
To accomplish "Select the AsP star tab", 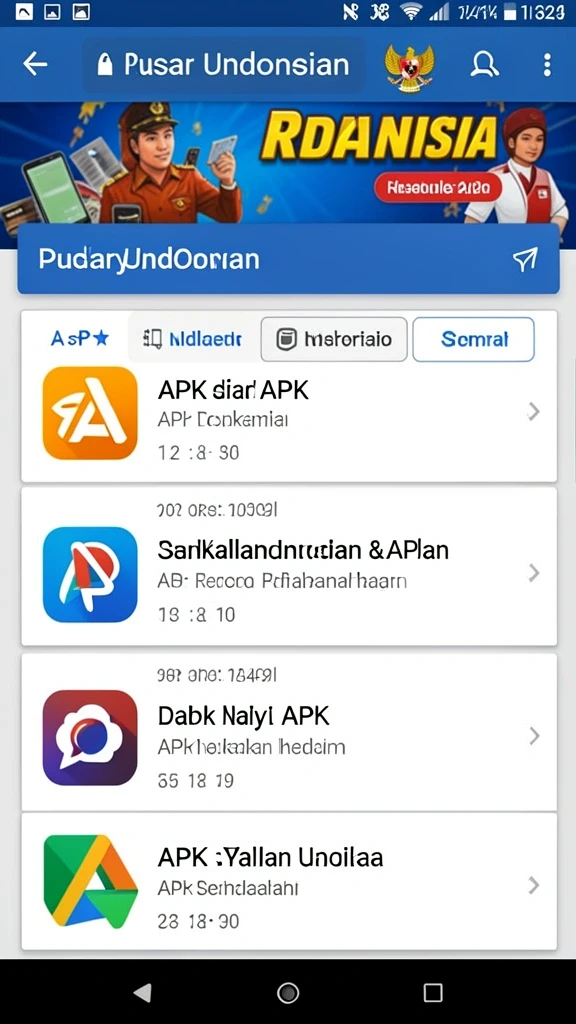I will tap(80, 338).
